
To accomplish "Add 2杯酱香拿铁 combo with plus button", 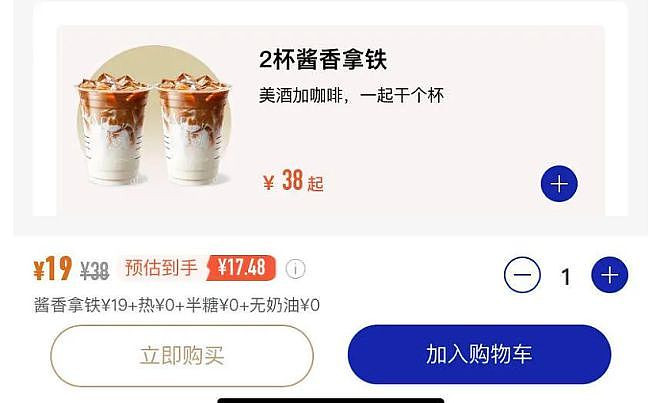I will coord(559,184).
